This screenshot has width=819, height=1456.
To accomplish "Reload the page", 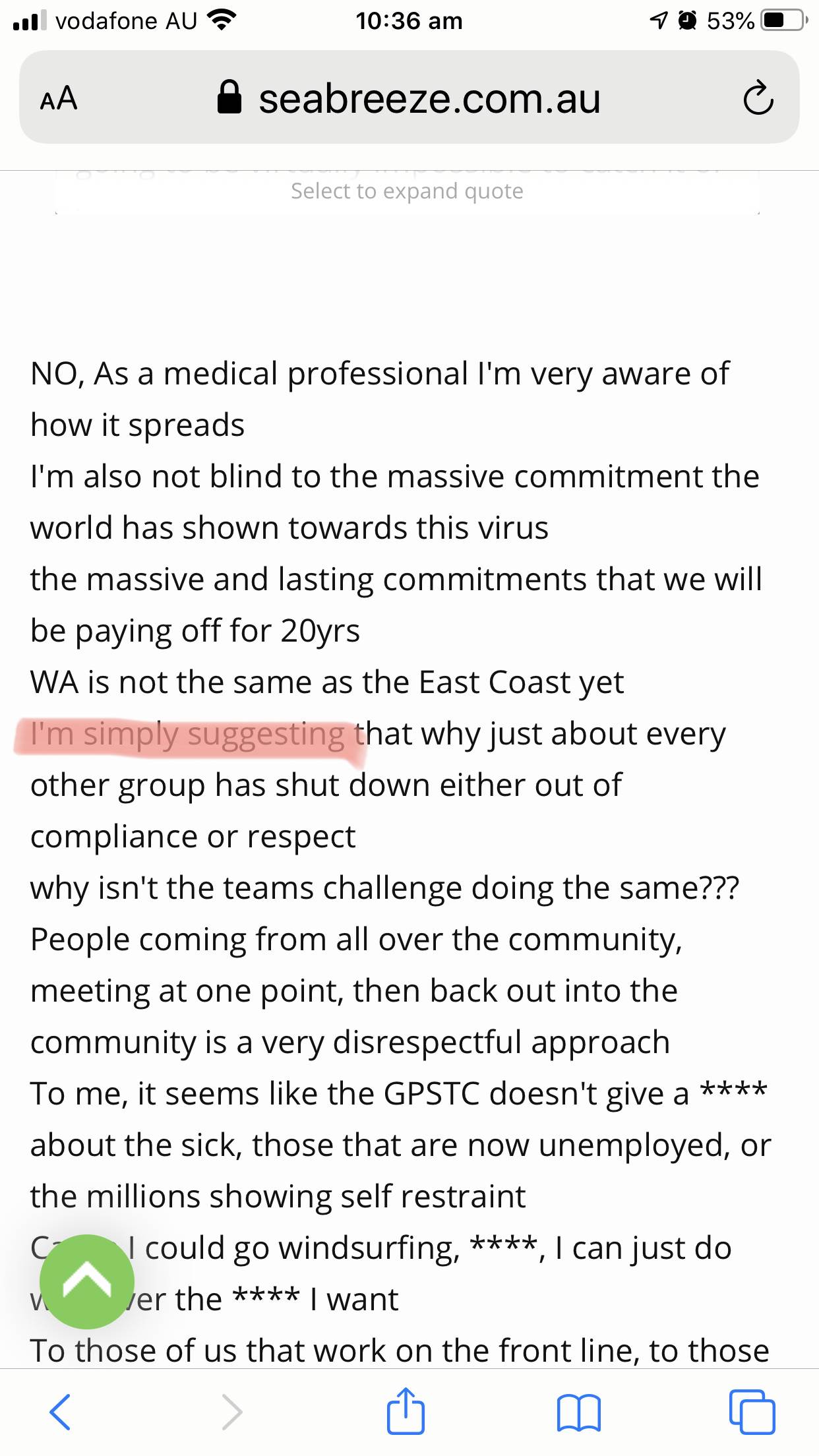I will click(758, 99).
